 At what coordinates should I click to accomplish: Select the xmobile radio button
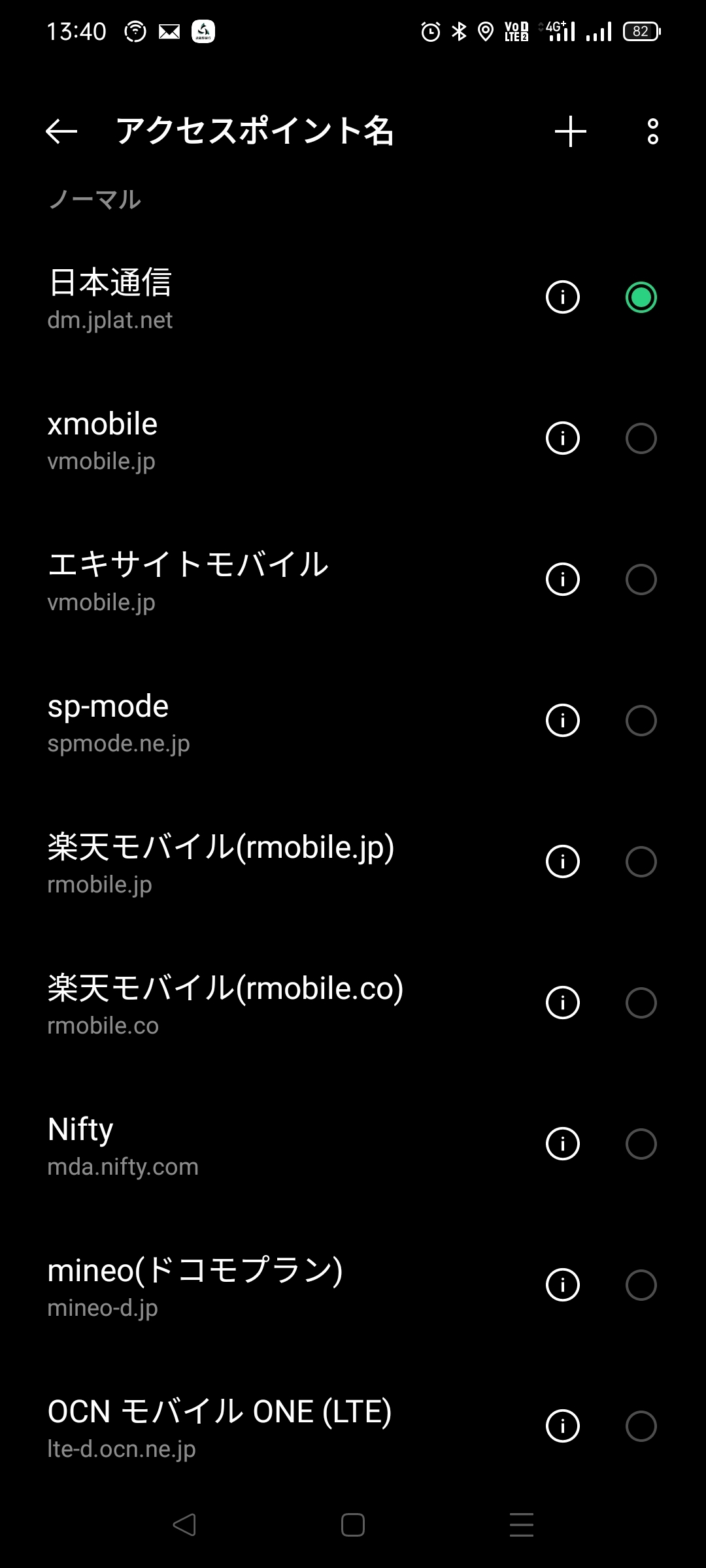coord(641,438)
